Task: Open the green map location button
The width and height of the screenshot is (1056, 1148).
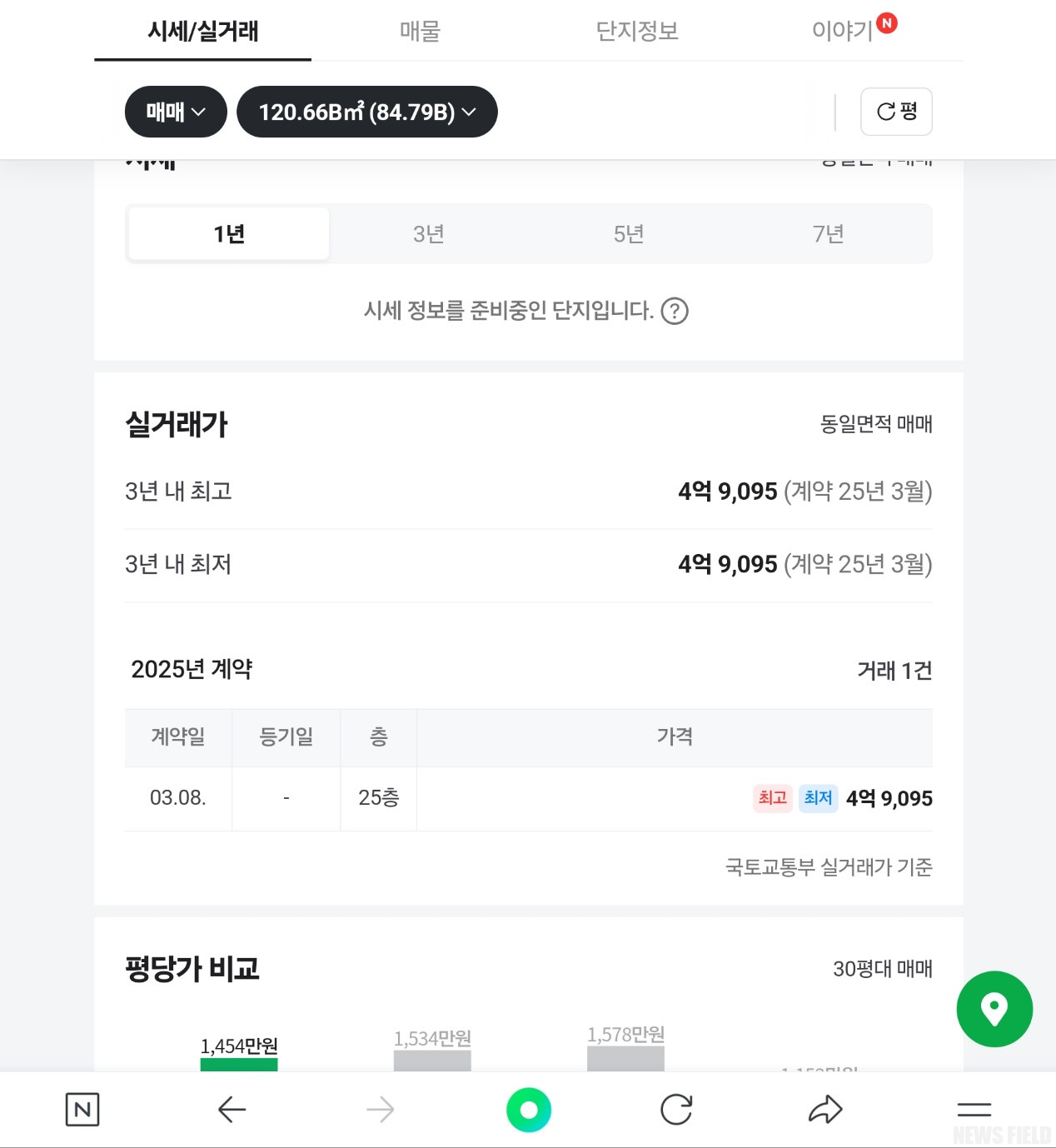Action: tap(994, 1009)
